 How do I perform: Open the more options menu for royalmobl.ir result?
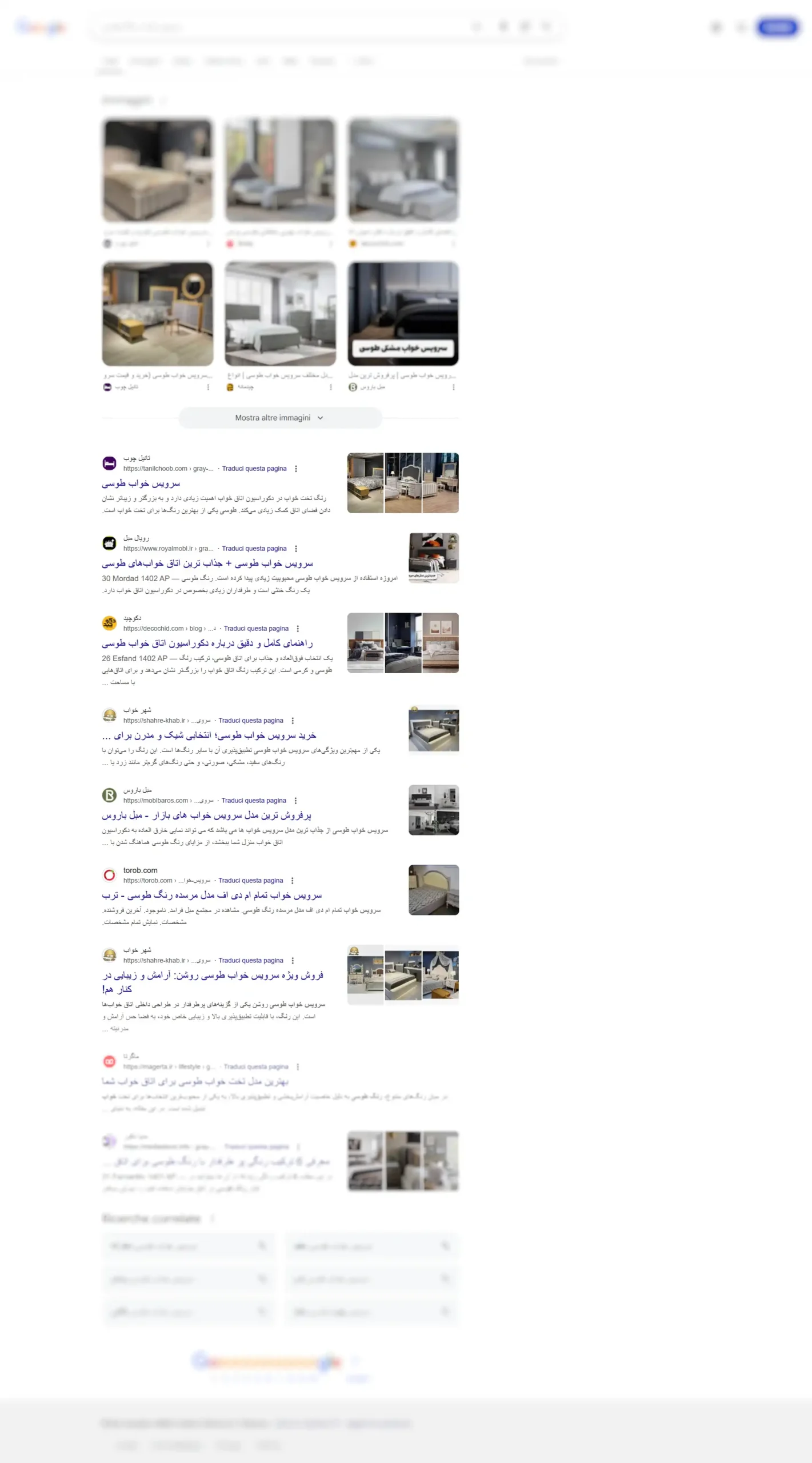pyautogui.click(x=296, y=549)
